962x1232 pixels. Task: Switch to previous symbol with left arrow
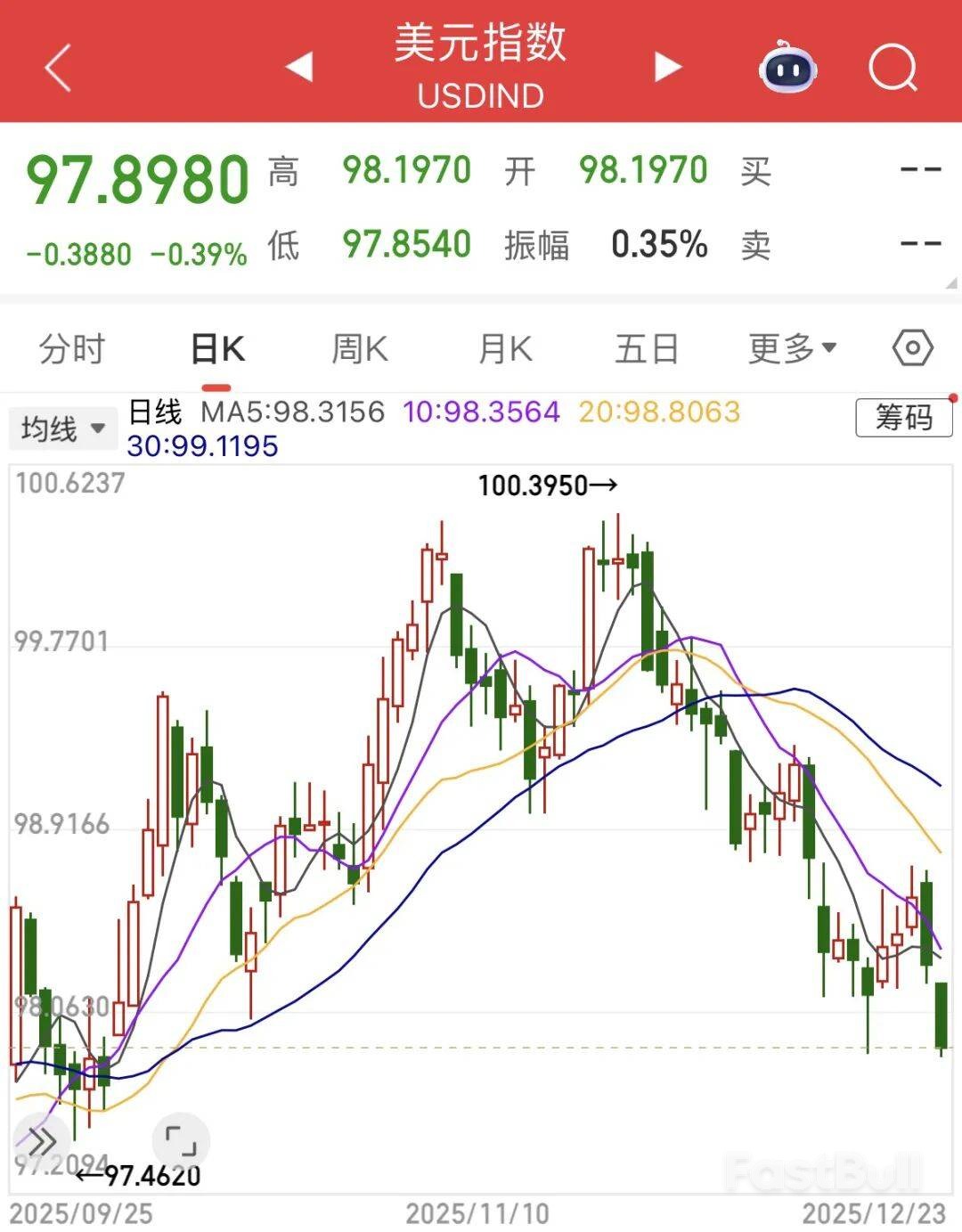click(x=300, y=66)
